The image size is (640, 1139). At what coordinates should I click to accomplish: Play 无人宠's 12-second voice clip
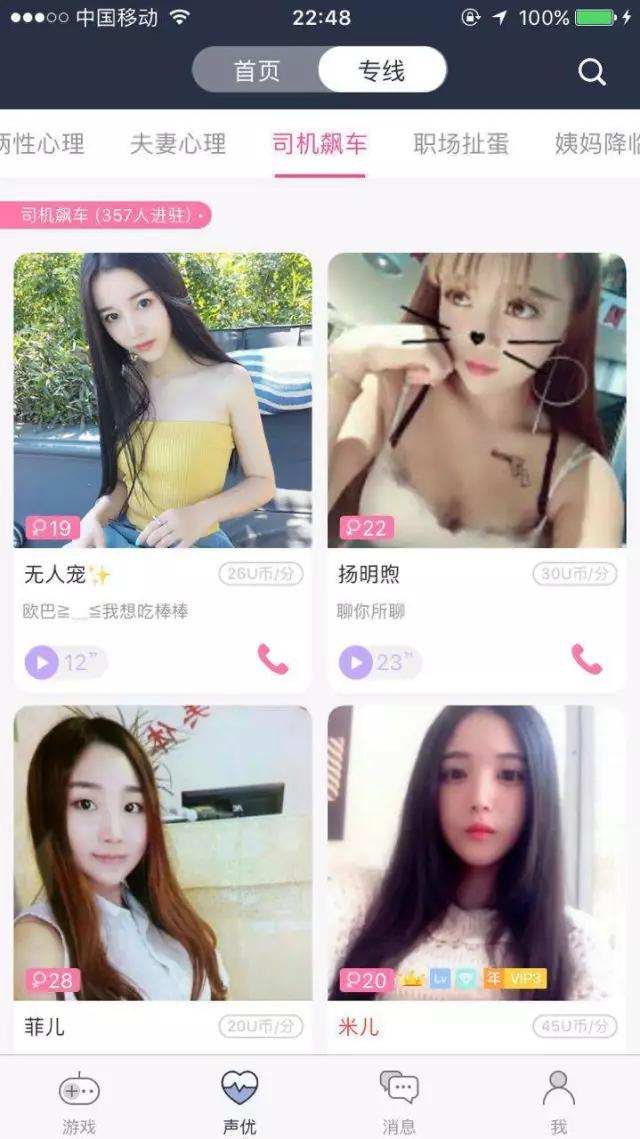pos(42,662)
